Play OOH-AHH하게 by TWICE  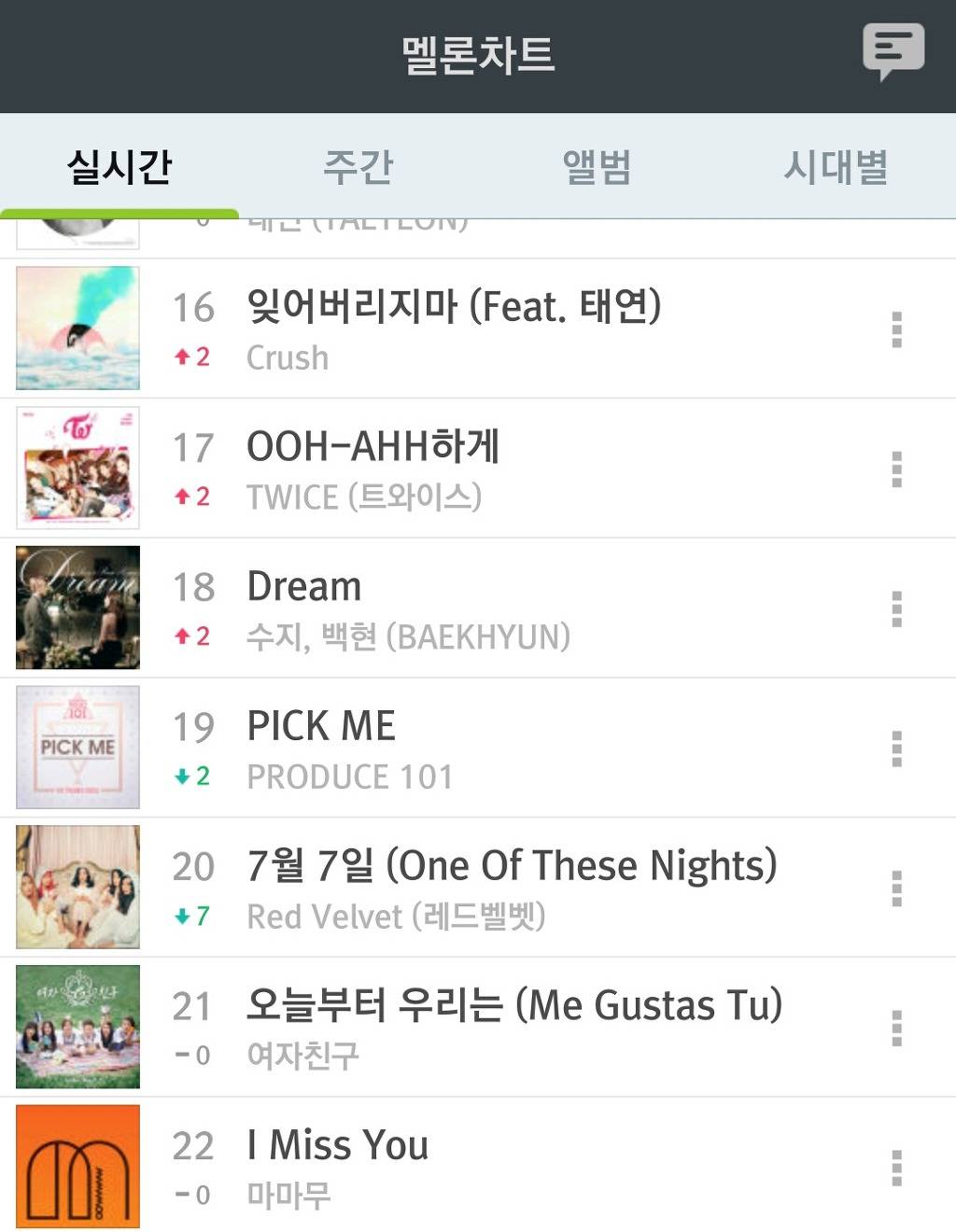373,447
